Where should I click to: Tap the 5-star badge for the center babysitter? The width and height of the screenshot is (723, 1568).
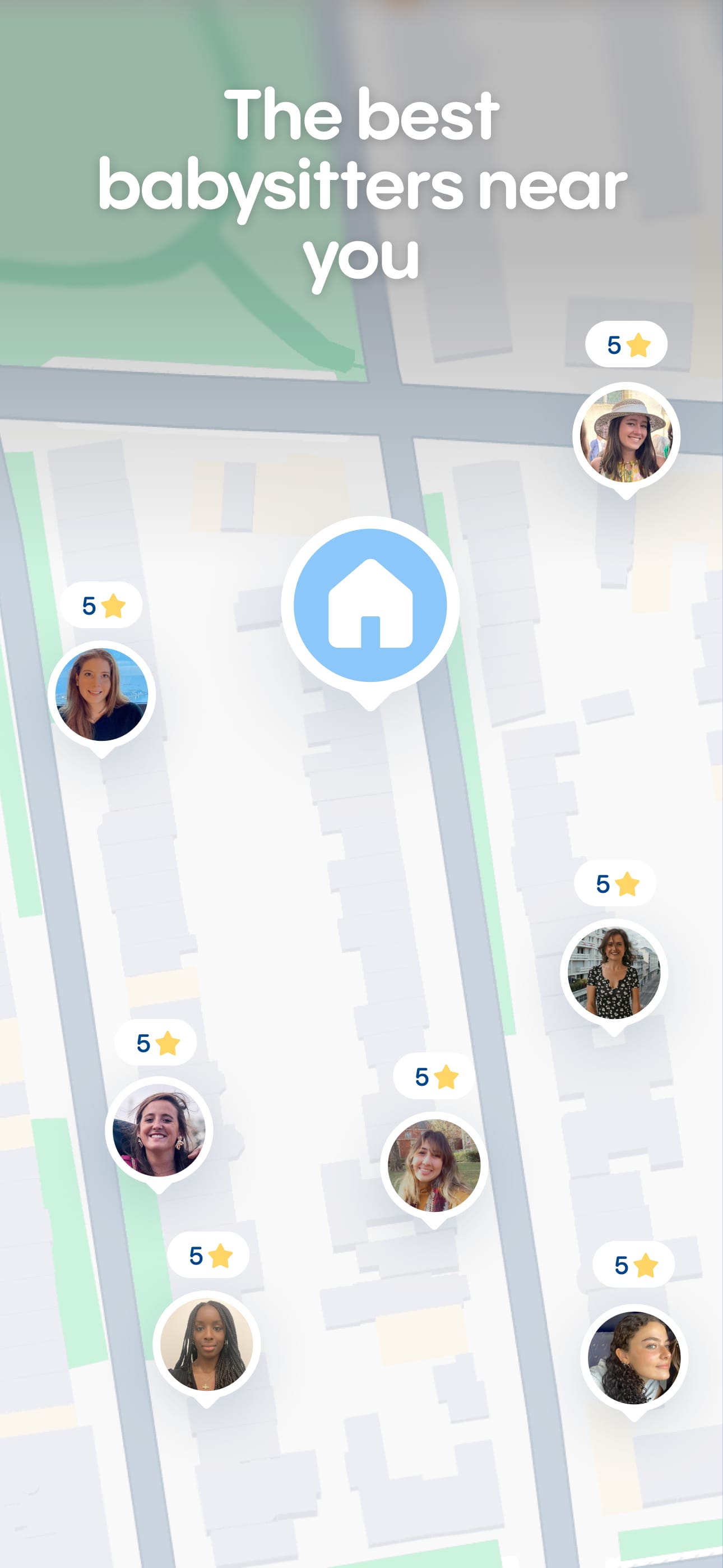pyautogui.click(x=434, y=1075)
